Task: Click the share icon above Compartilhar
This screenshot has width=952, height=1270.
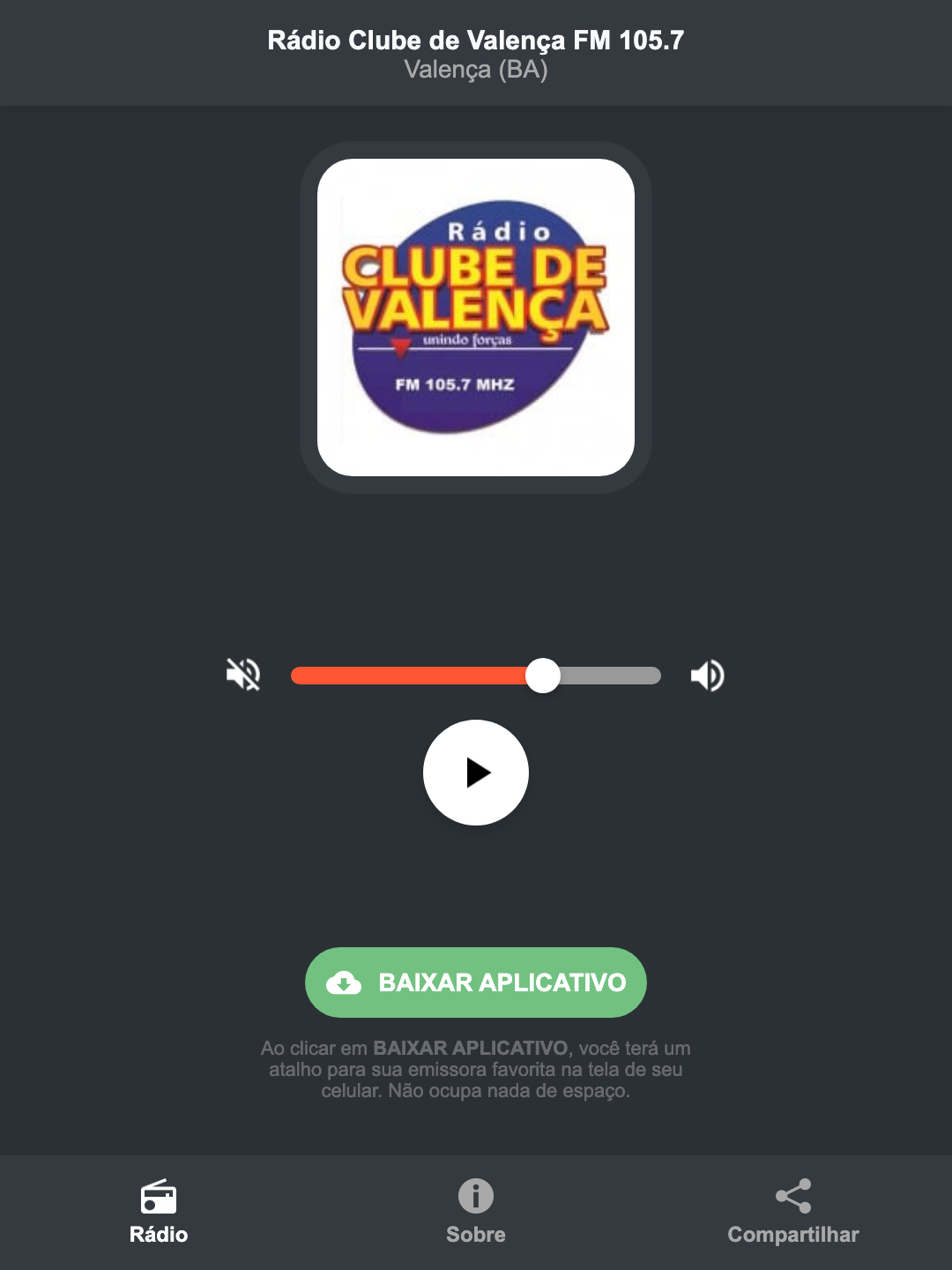Action: point(792,1197)
